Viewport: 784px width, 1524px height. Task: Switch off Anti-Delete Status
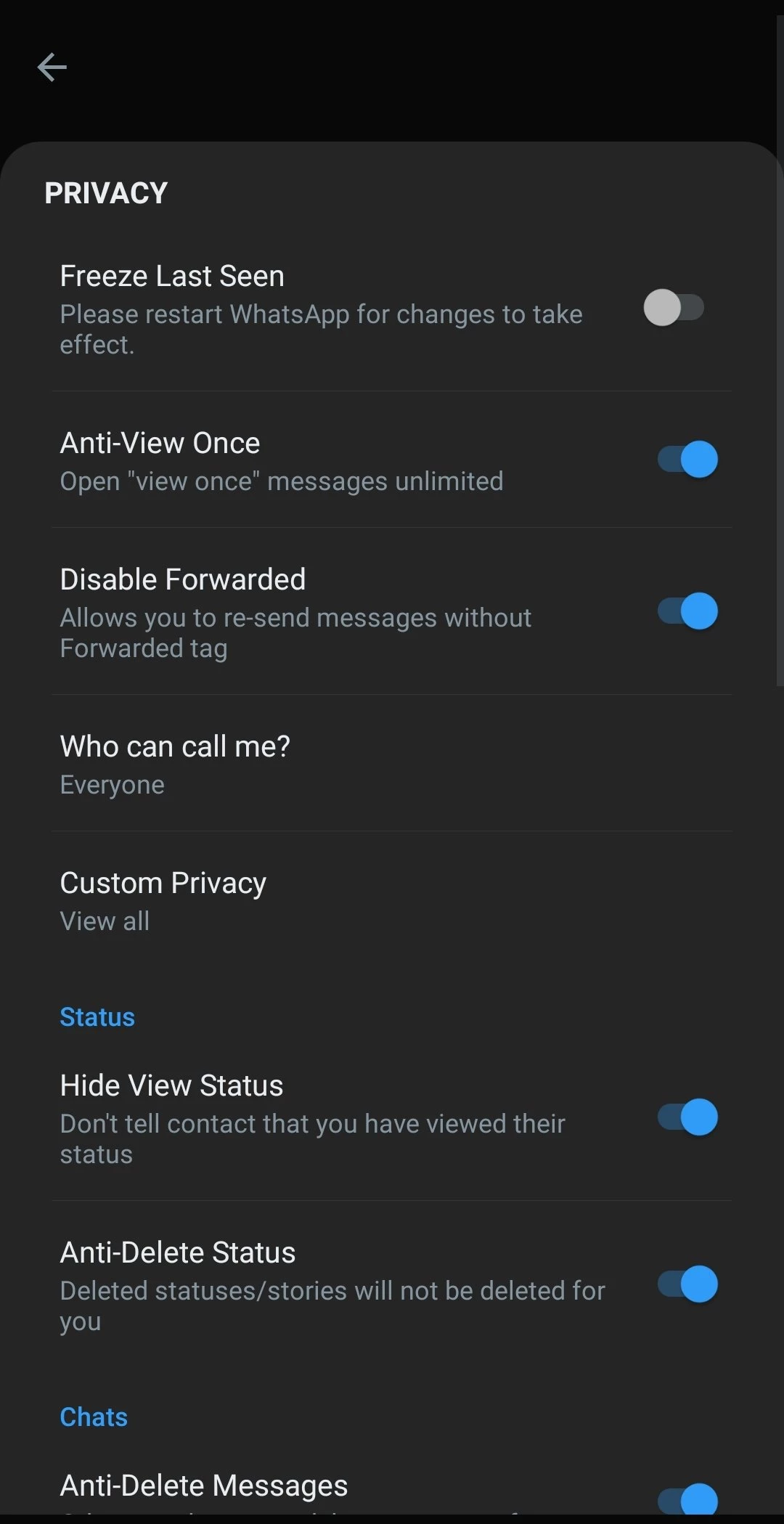click(x=687, y=1284)
